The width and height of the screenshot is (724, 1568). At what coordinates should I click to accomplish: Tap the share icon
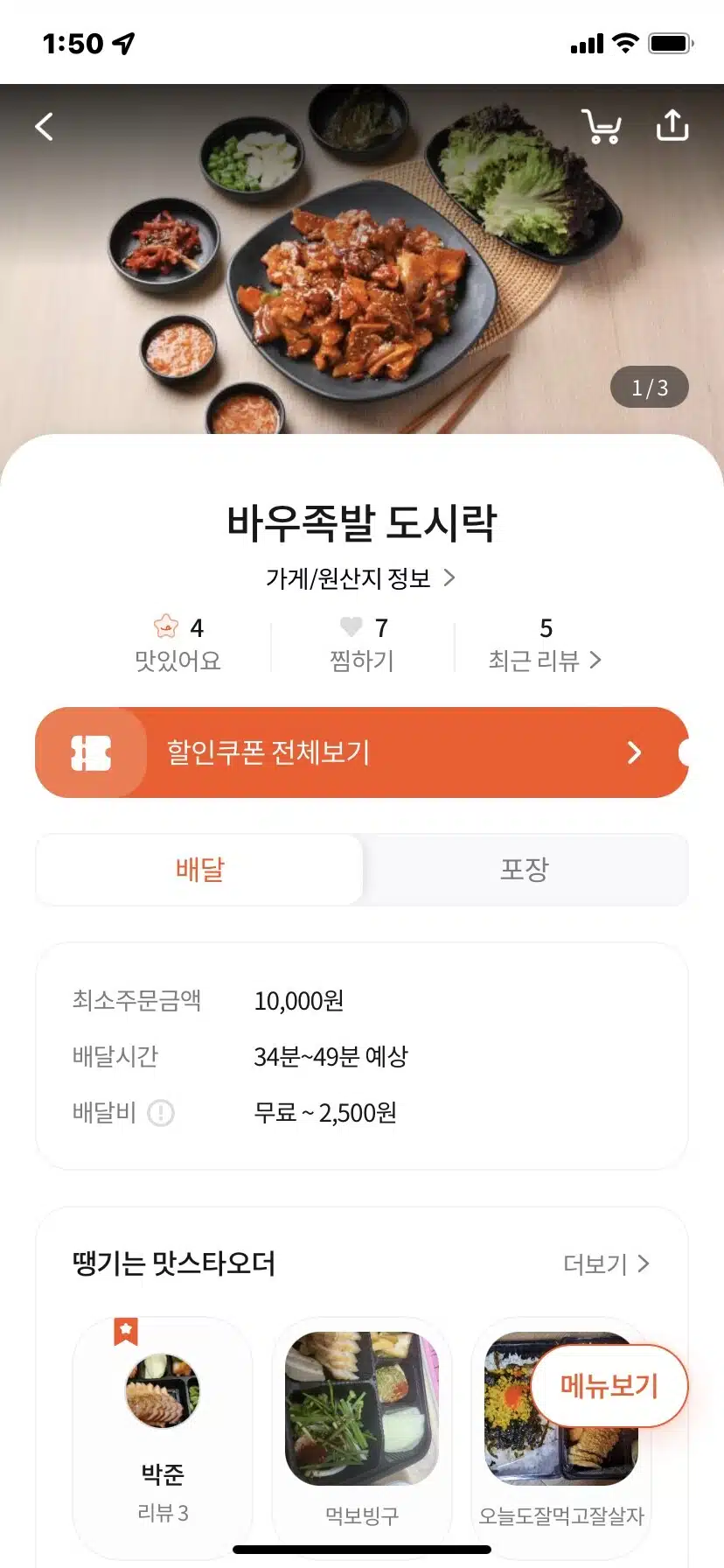tap(672, 125)
